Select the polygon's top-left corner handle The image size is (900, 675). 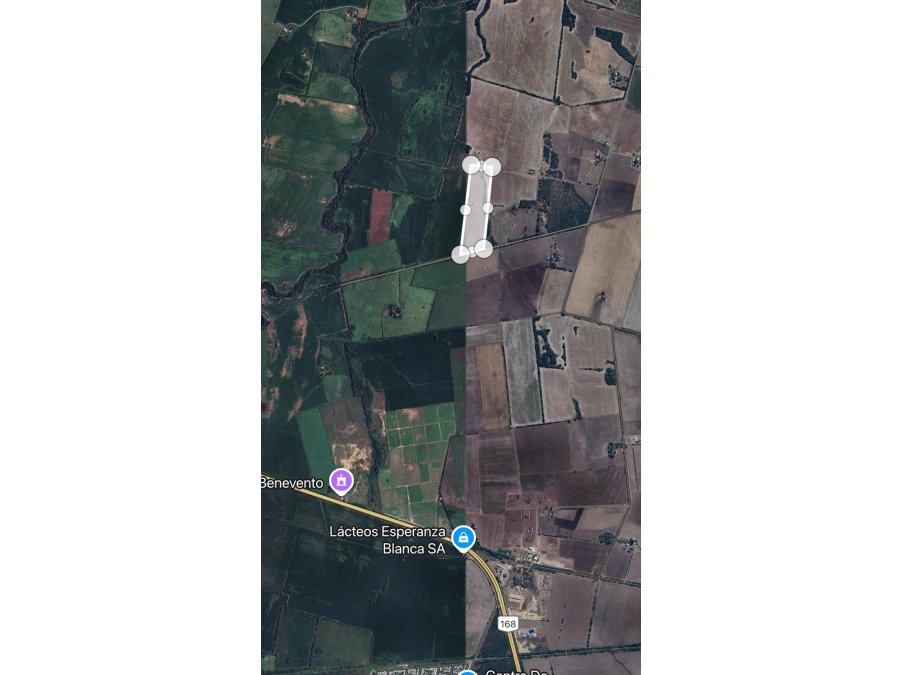471,164
